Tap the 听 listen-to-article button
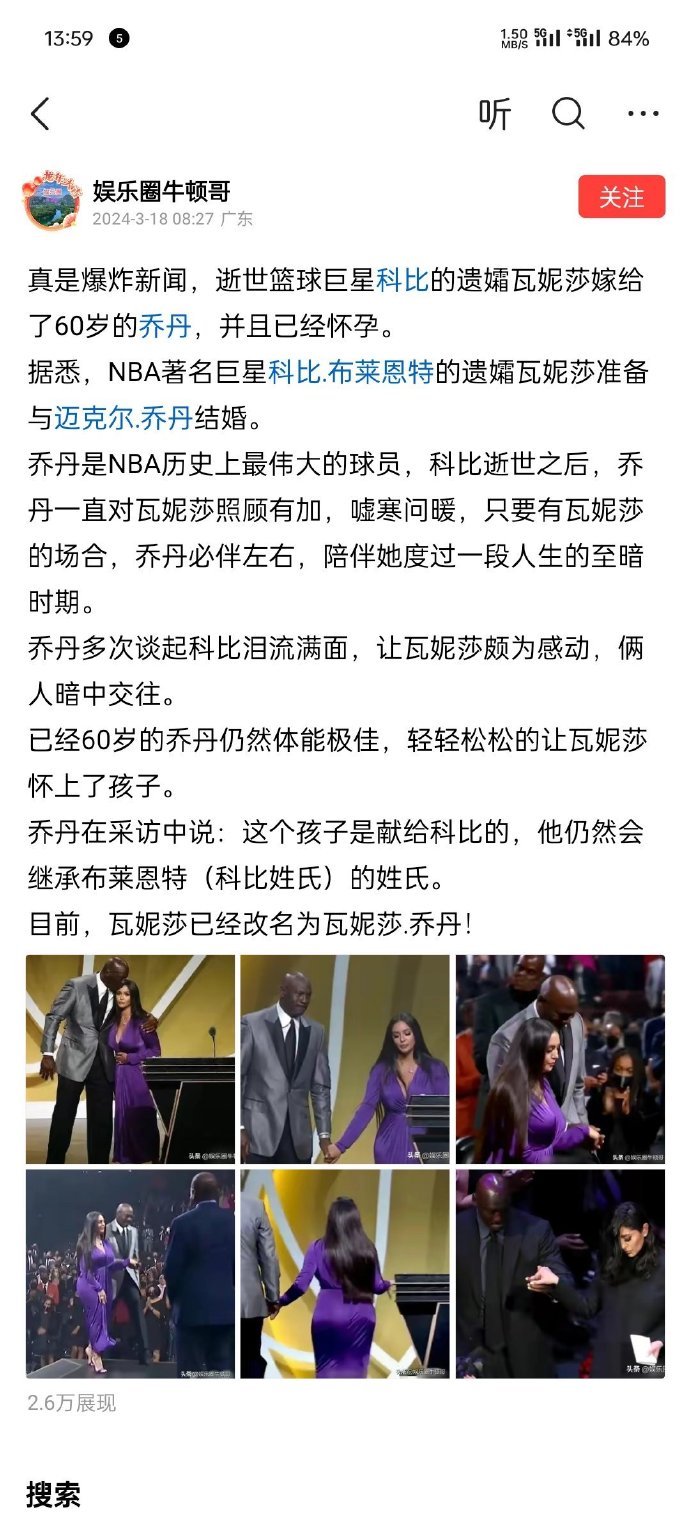 coord(494,115)
